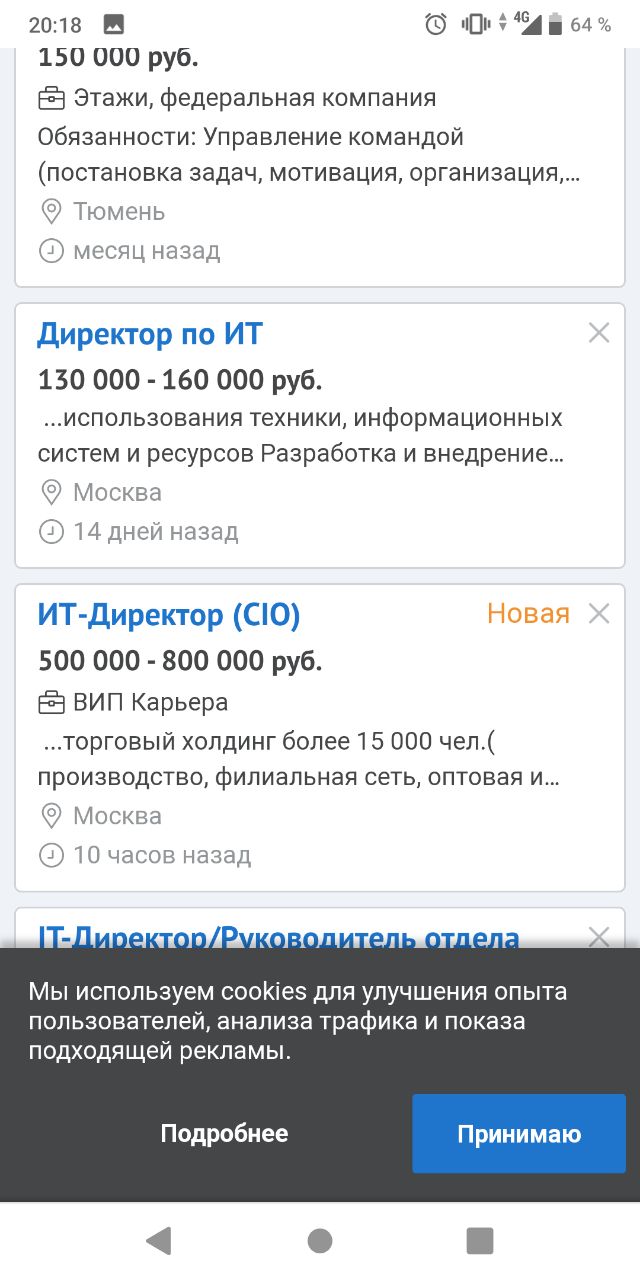Close the IT-Директор/Руководитель отдела card
This screenshot has height=1280, width=640.
[599, 937]
